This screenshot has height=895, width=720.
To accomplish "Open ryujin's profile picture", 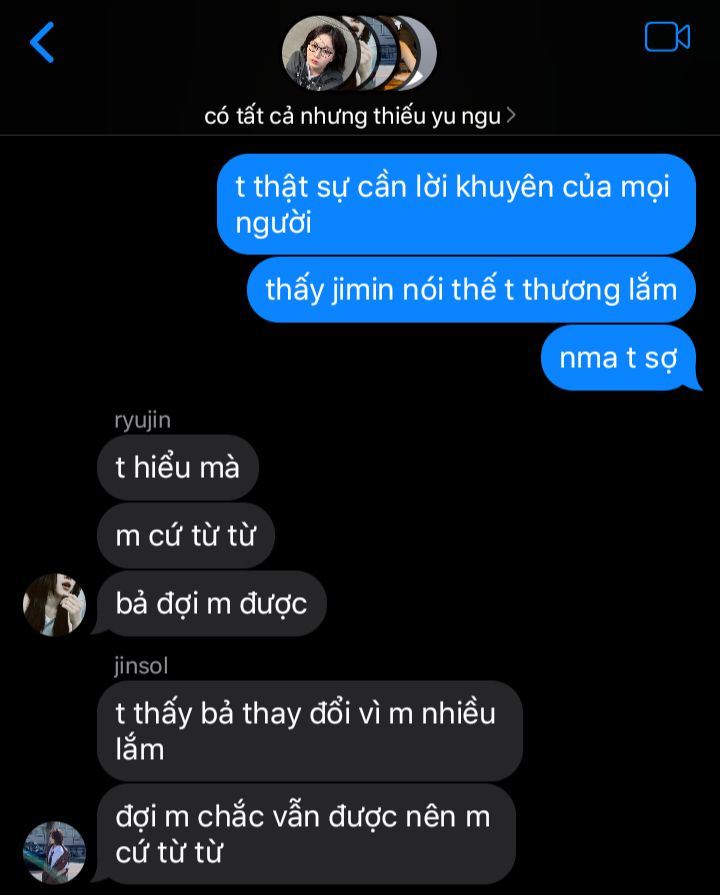I will point(55,605).
